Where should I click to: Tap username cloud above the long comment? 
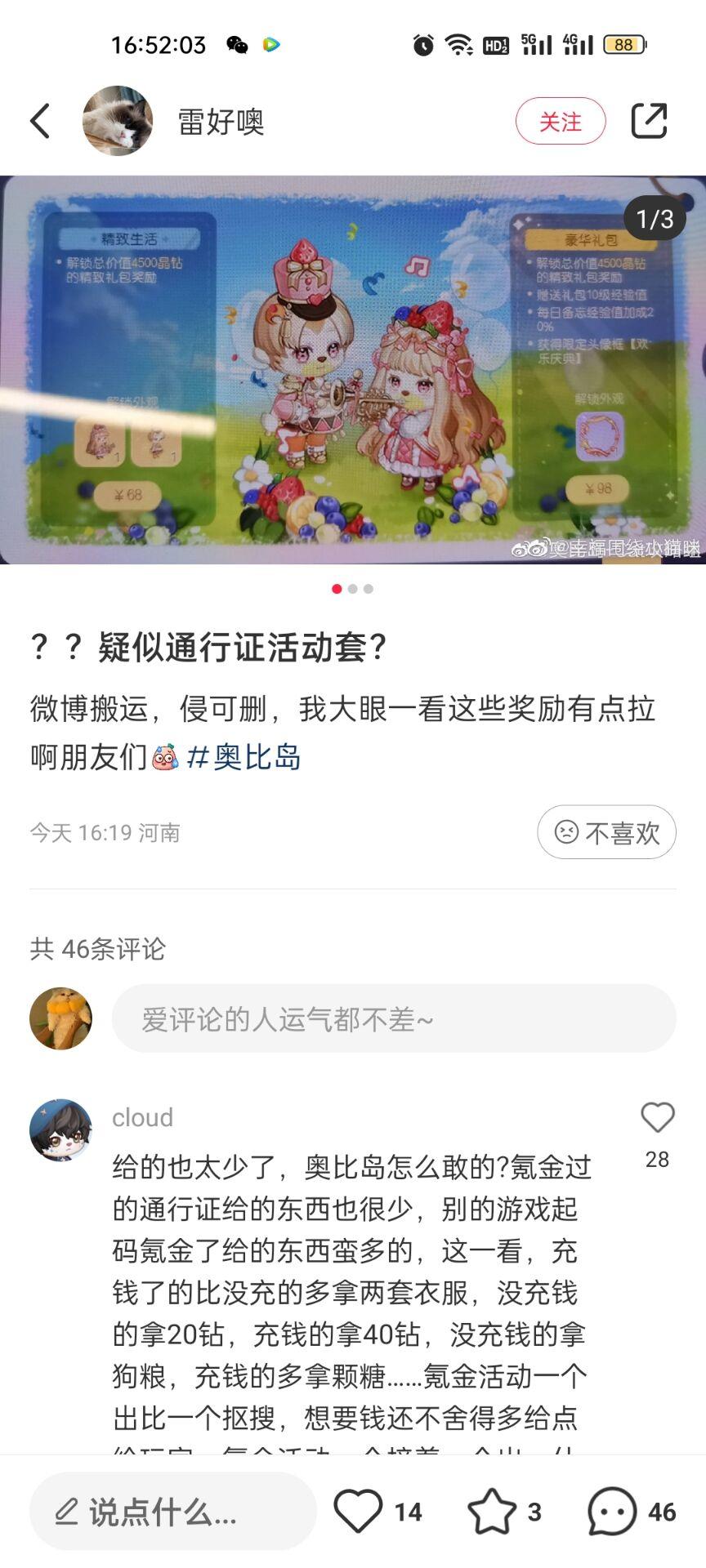[x=142, y=1117]
